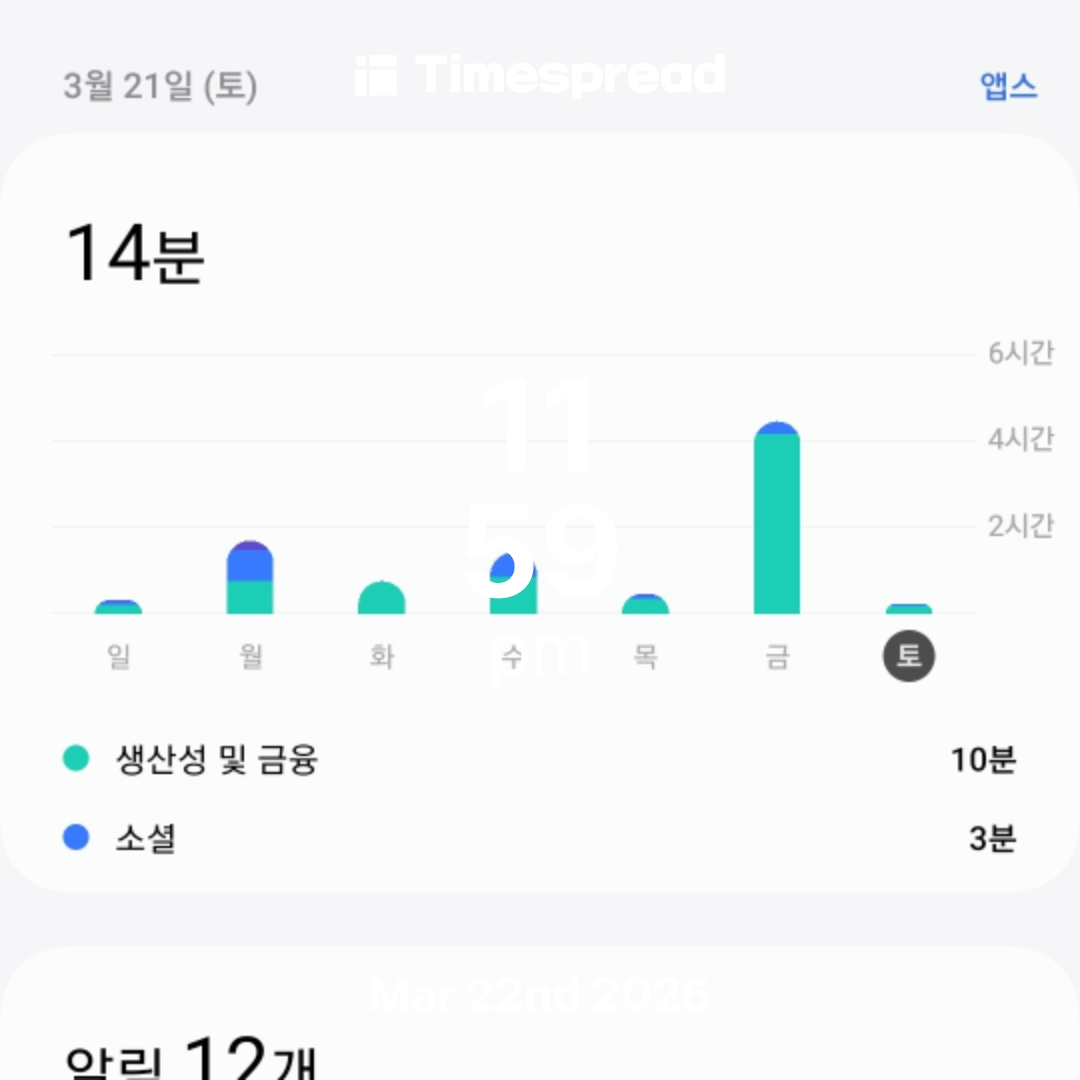
Task: Select the highlighted 토 day
Action: (x=908, y=657)
